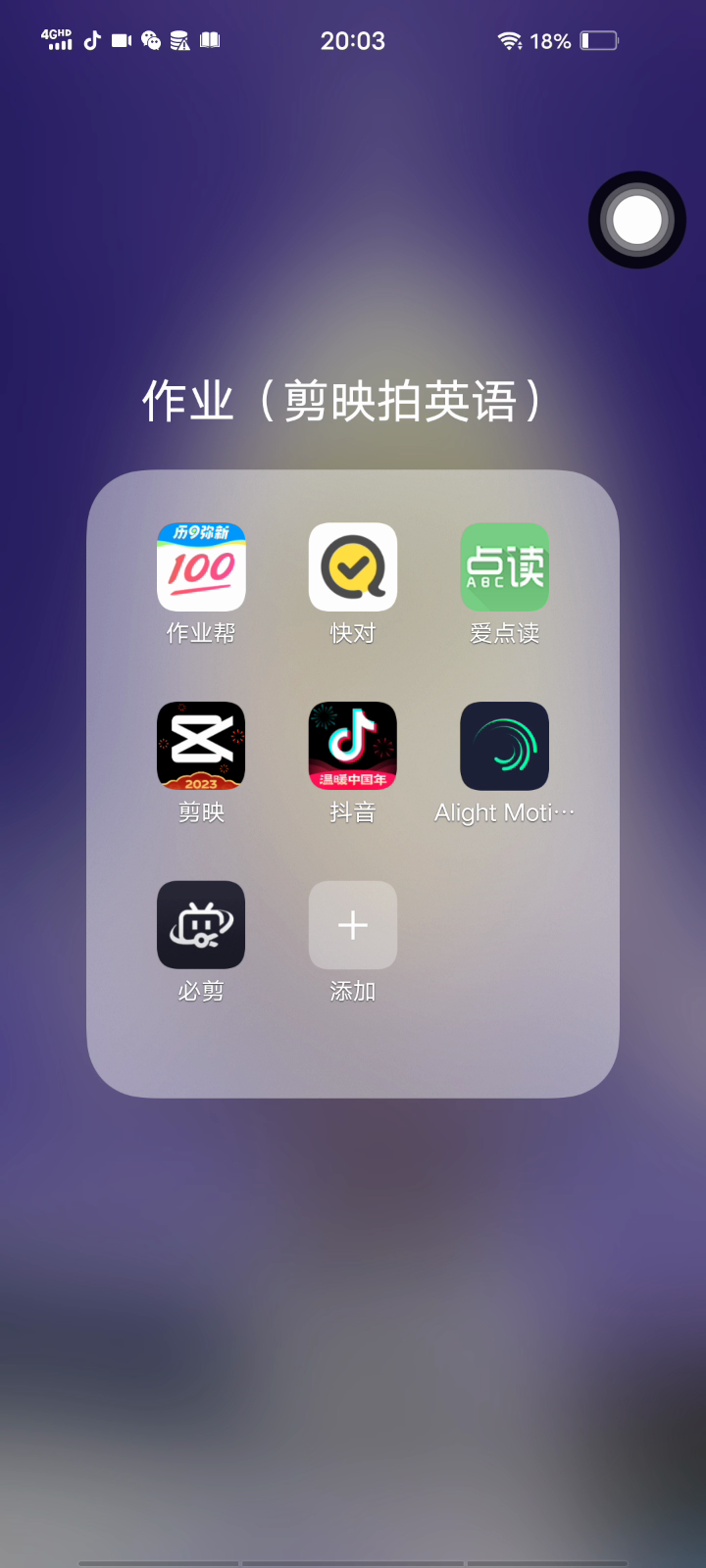
Task: Open the 必剪 app
Action: click(201, 925)
